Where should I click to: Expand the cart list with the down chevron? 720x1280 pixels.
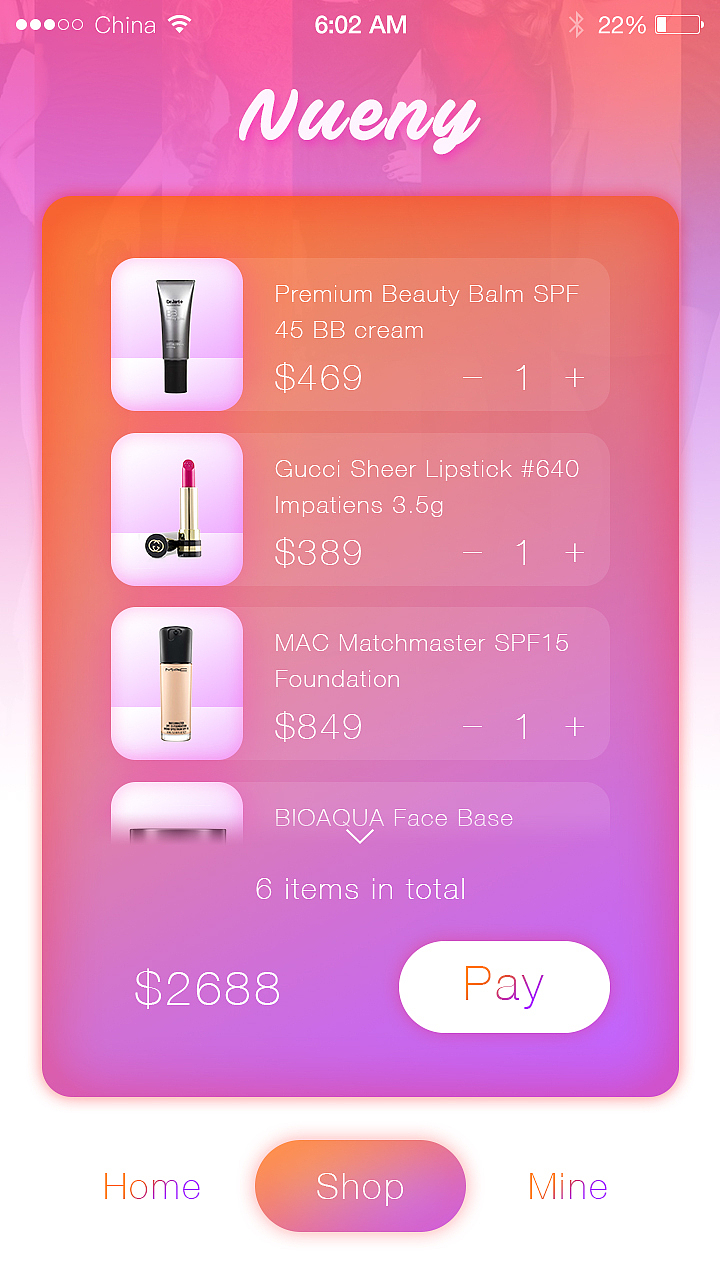click(x=359, y=837)
